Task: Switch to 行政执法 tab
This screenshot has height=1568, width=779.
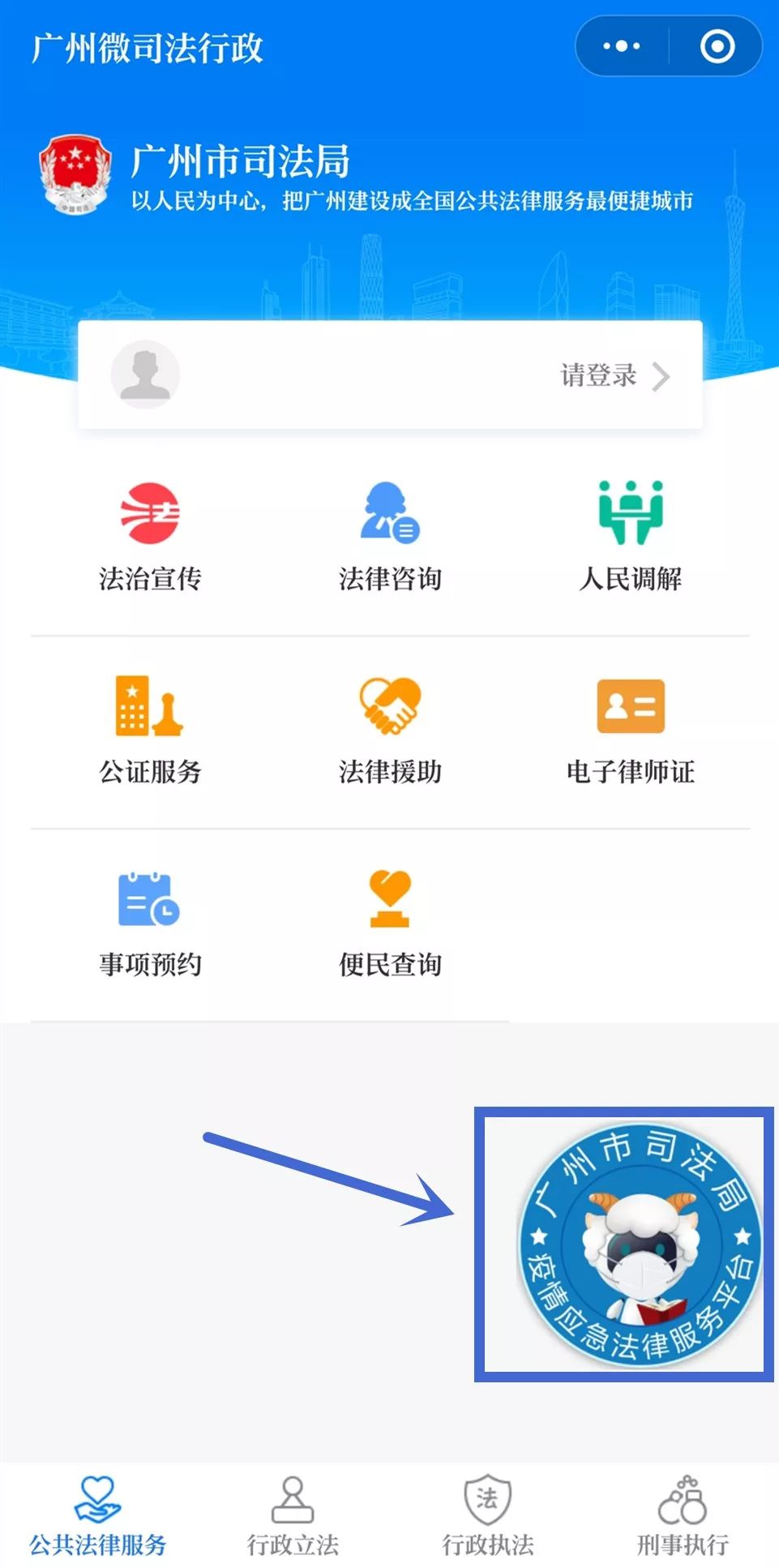Action: click(x=487, y=1516)
